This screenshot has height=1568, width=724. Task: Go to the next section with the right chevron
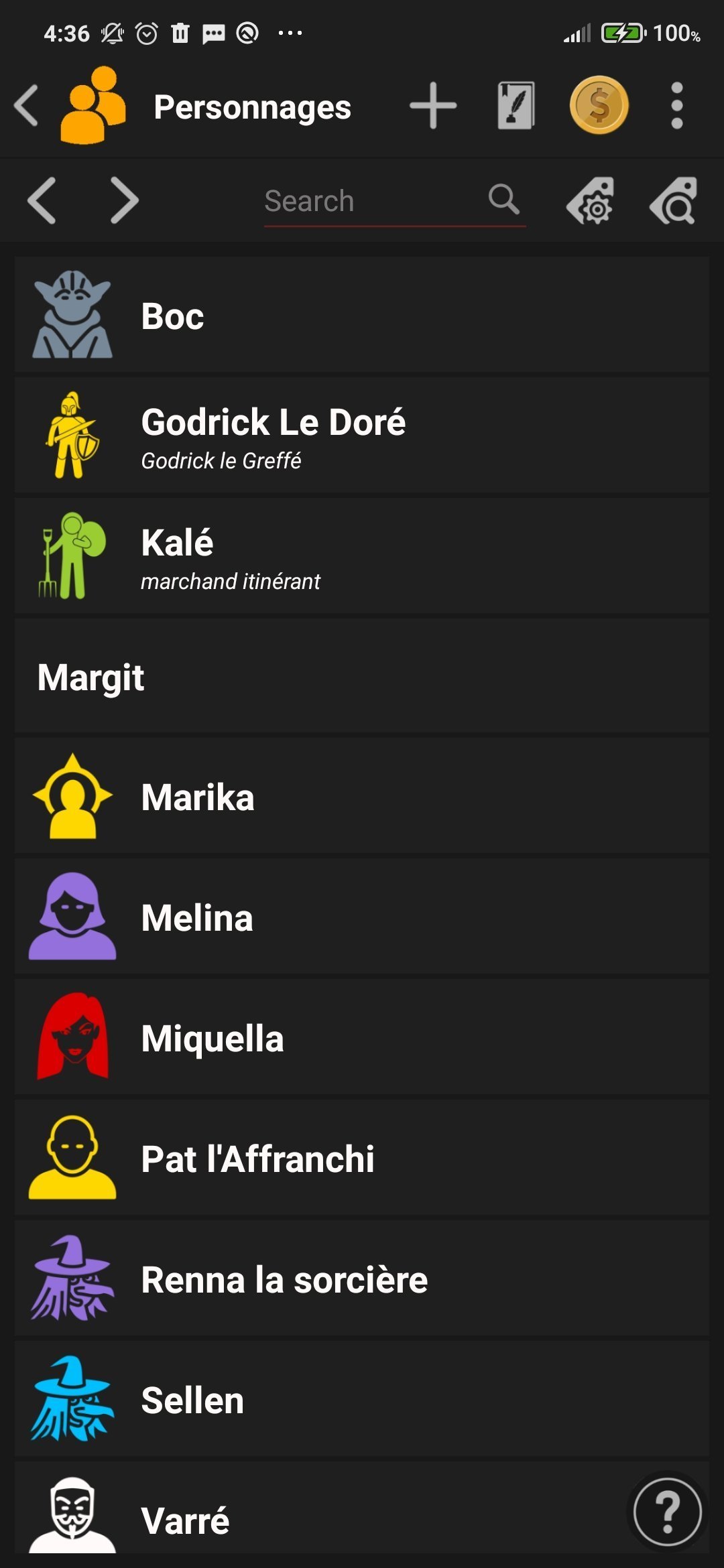[125, 200]
